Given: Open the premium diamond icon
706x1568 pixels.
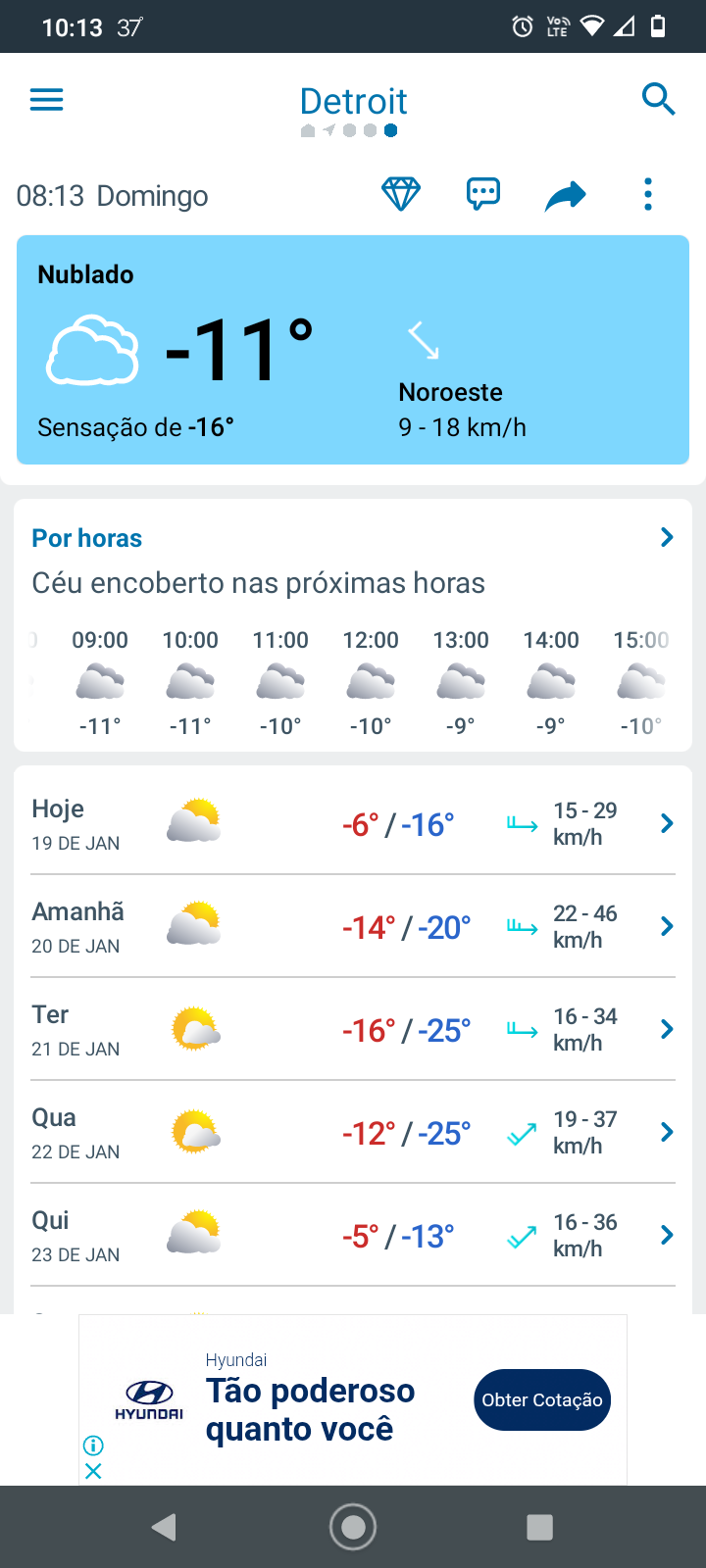Looking at the screenshot, I should pos(401,194).
